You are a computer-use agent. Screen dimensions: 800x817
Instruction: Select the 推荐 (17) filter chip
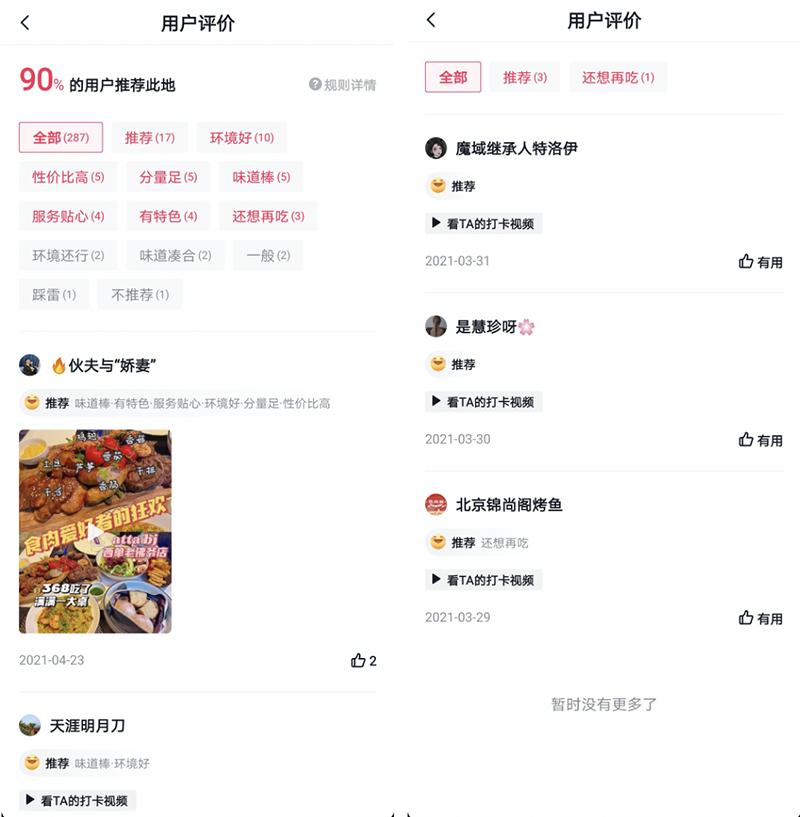[149, 138]
